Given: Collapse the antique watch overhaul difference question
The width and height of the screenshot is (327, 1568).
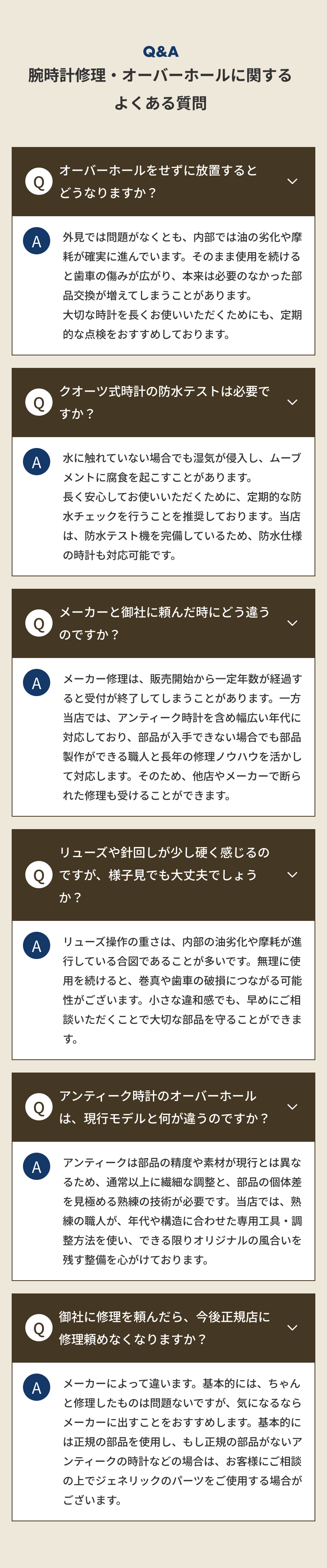Looking at the screenshot, I should (292, 1107).
